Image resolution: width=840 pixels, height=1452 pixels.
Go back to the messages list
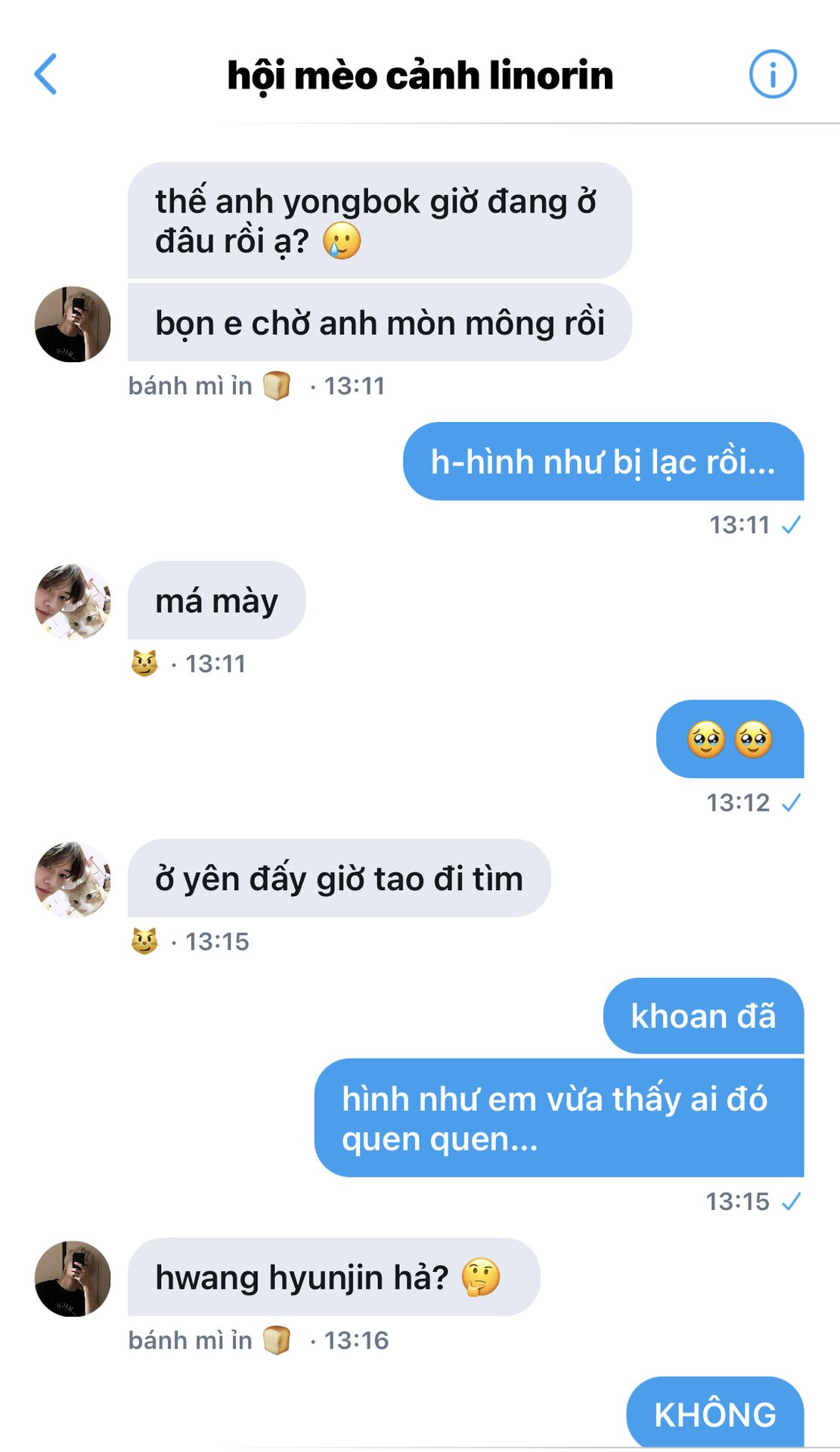(45, 74)
